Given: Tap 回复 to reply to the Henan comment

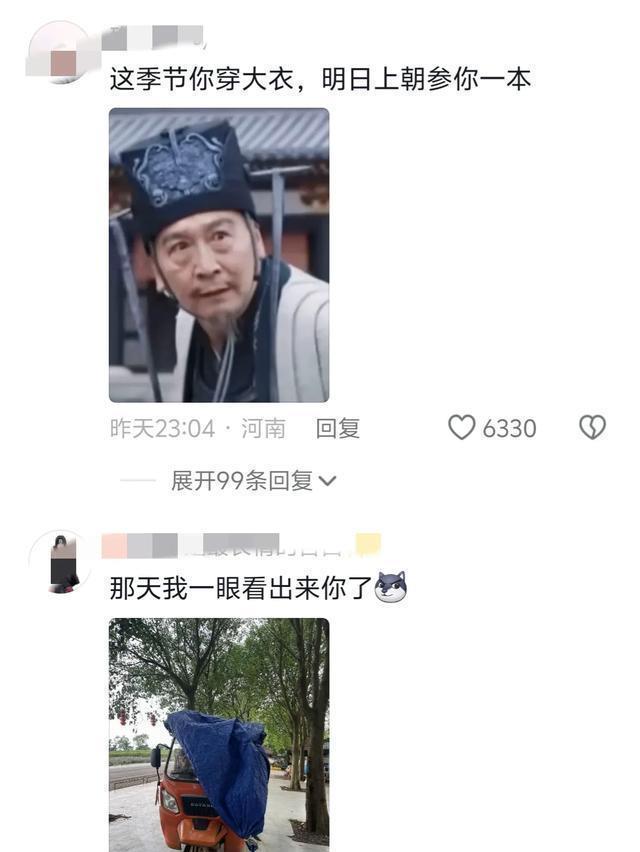Looking at the screenshot, I should 338,428.
